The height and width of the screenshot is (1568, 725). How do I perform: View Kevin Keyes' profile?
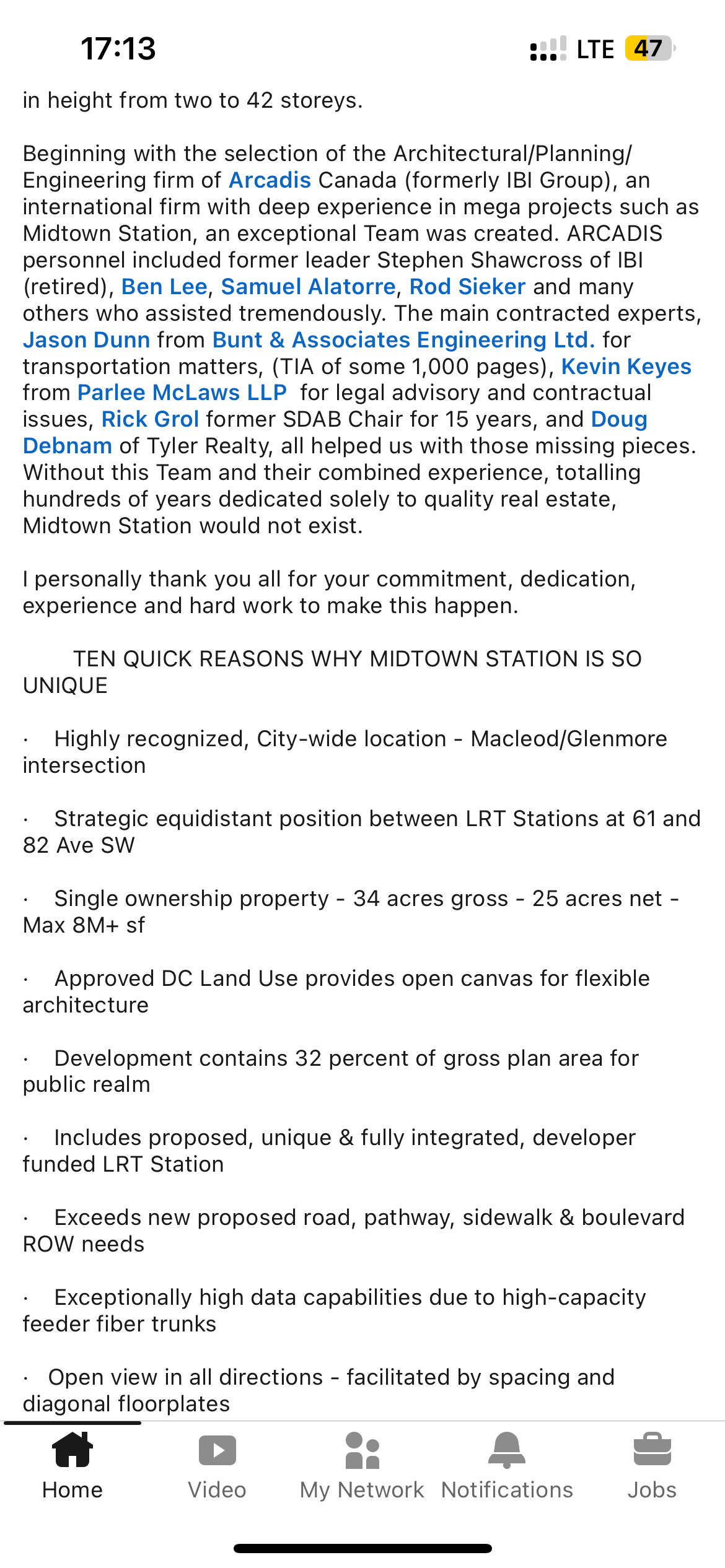pyautogui.click(x=626, y=367)
